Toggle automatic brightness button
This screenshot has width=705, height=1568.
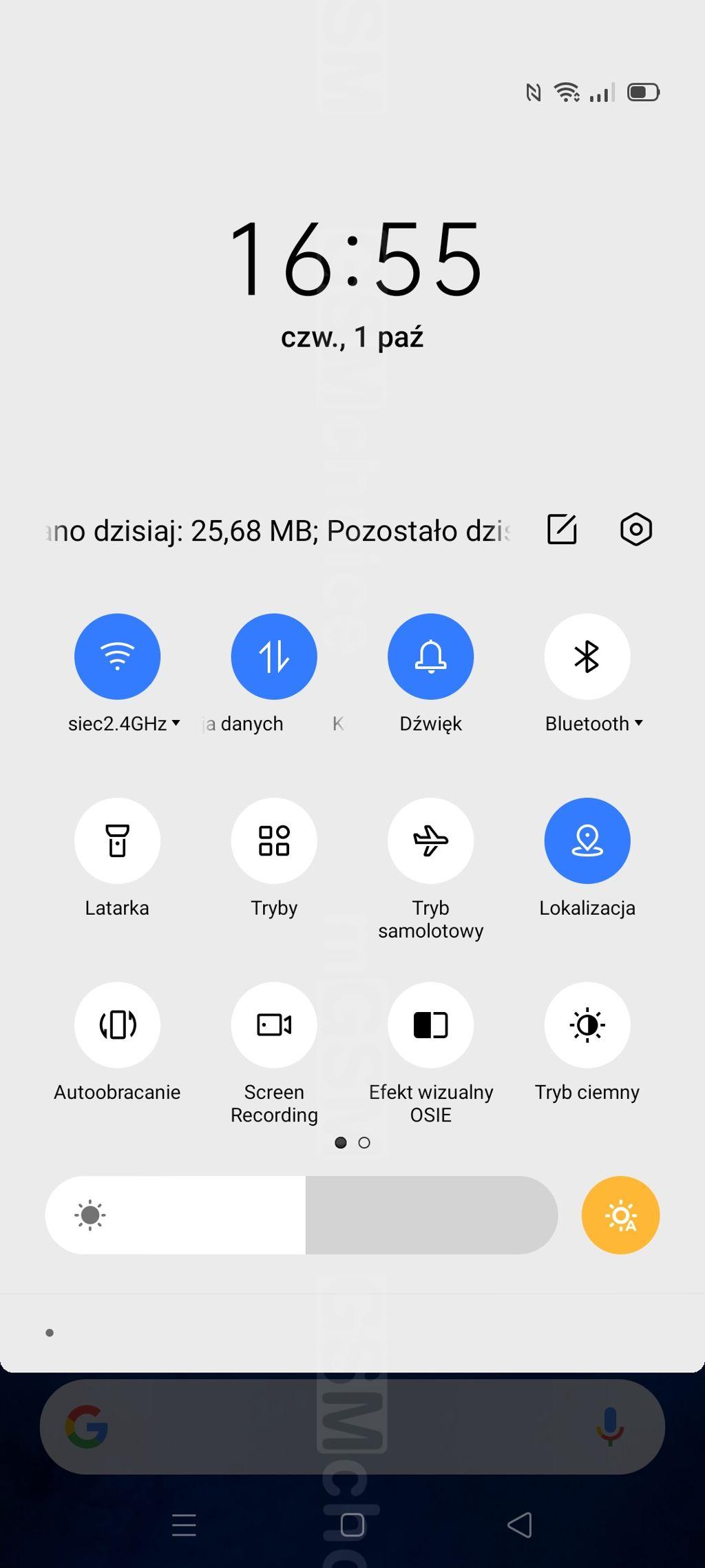click(x=621, y=1215)
